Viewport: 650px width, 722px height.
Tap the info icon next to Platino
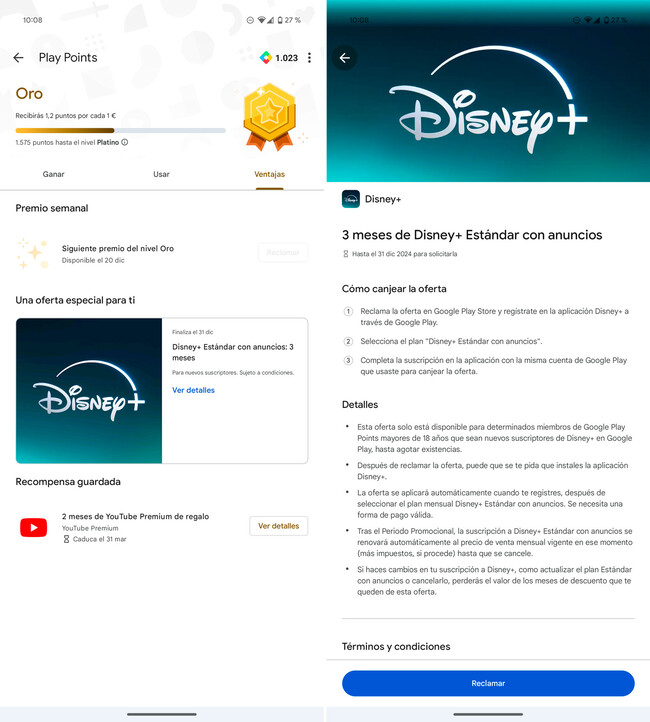pos(125,143)
